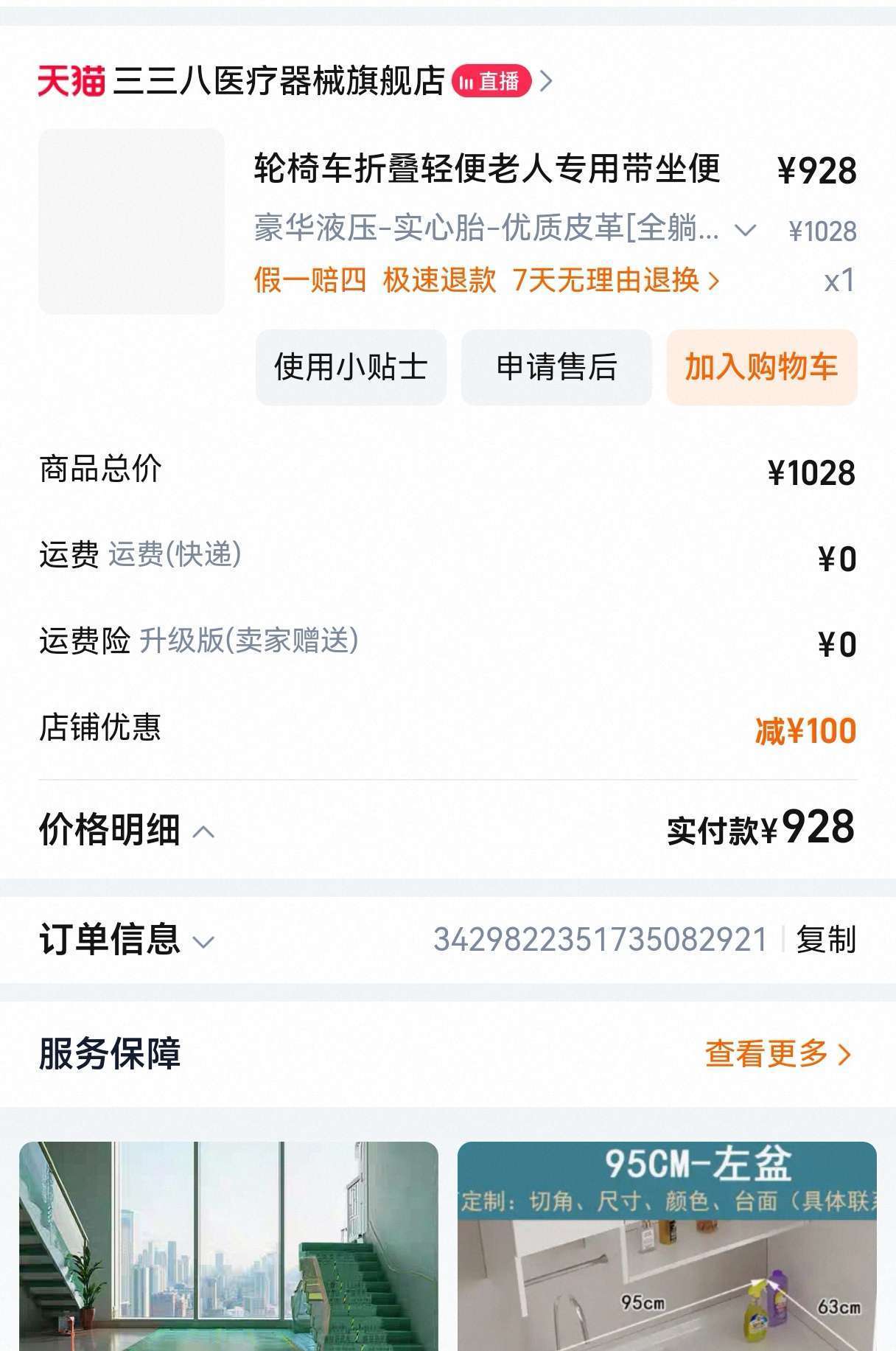896x1351 pixels.
Task: View the 假一赔四 极速退款 guarantee details
Action: click(486, 280)
